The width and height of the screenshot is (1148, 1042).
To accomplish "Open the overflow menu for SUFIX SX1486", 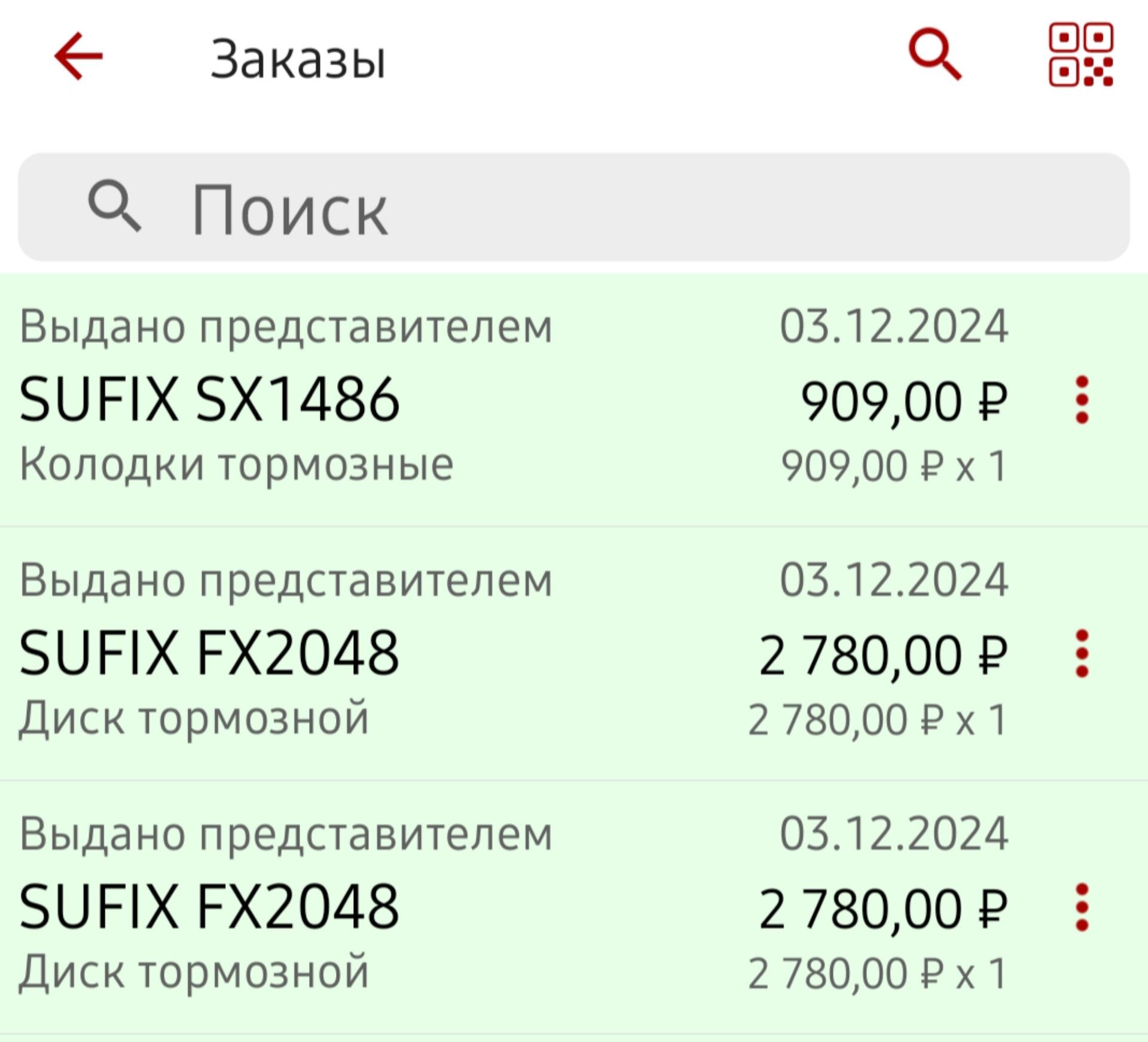I will coord(1082,400).
